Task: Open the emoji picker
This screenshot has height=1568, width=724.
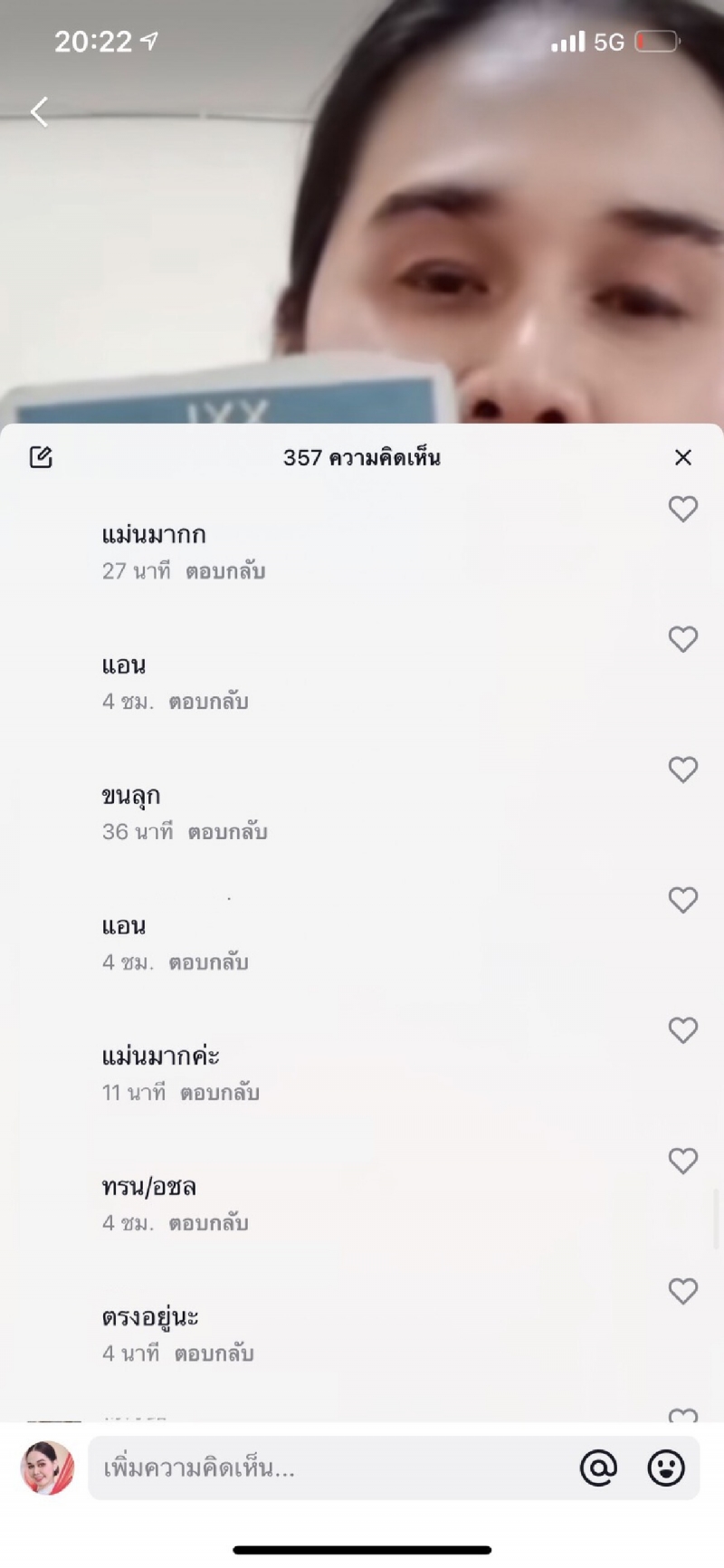Action: tap(666, 1468)
